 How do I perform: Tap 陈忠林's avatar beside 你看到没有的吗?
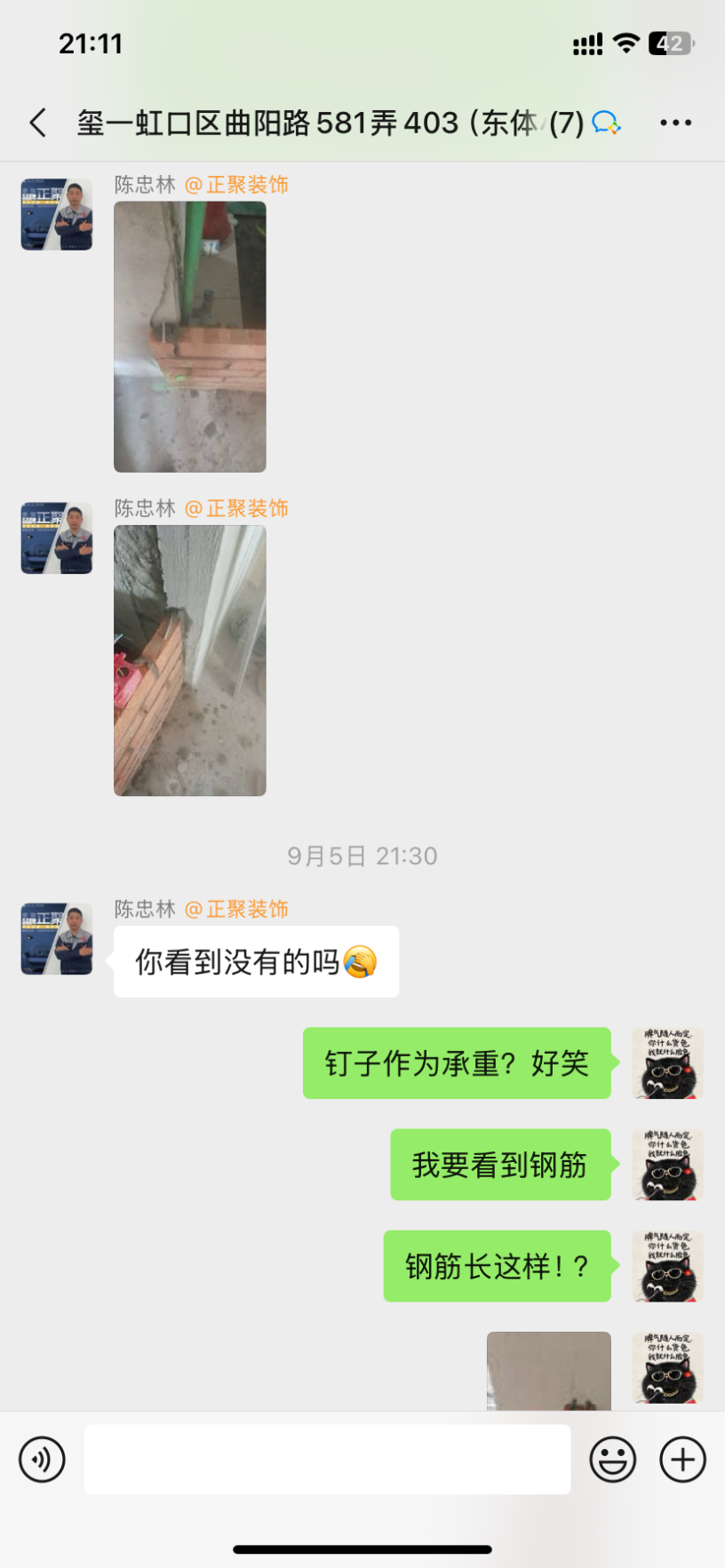point(57,939)
